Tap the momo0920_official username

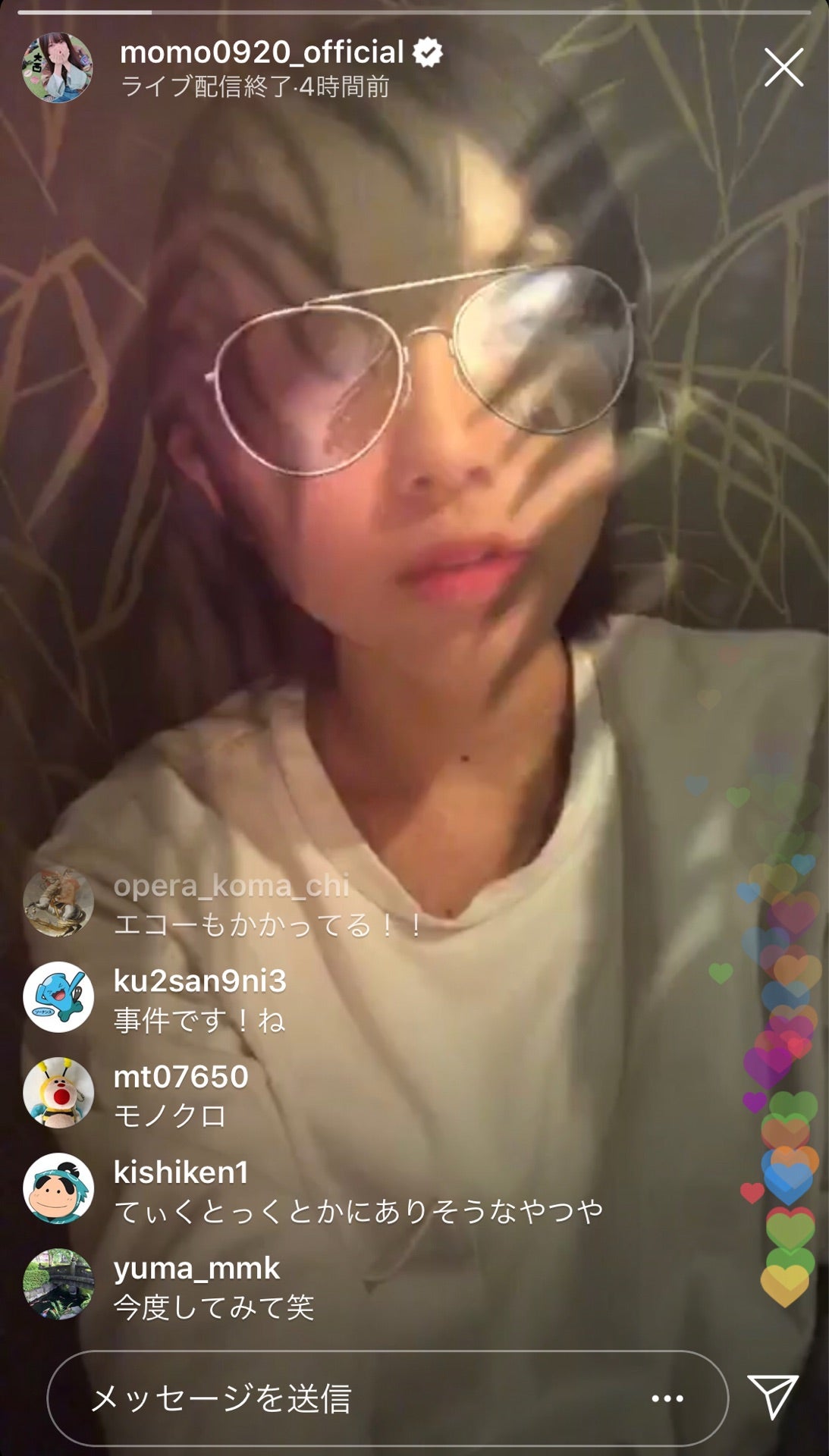point(262,52)
